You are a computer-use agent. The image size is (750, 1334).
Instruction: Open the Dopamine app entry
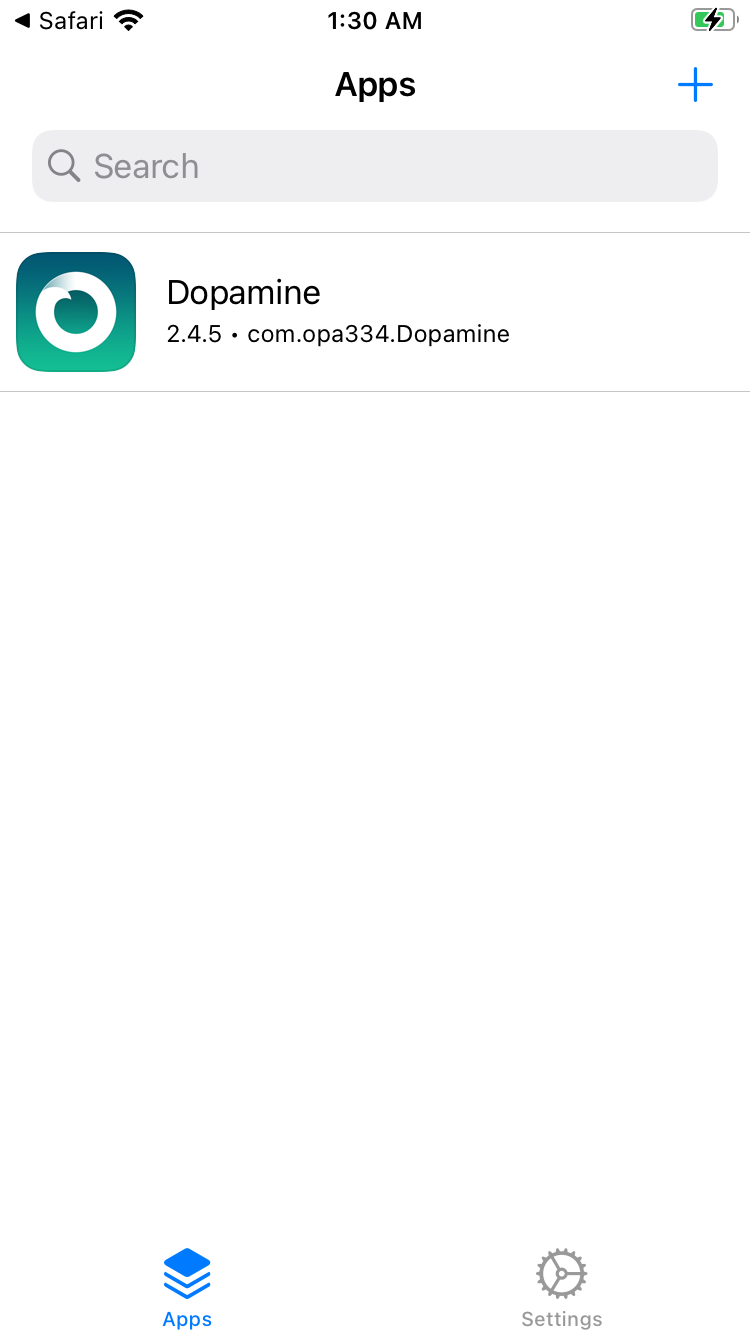click(x=375, y=312)
